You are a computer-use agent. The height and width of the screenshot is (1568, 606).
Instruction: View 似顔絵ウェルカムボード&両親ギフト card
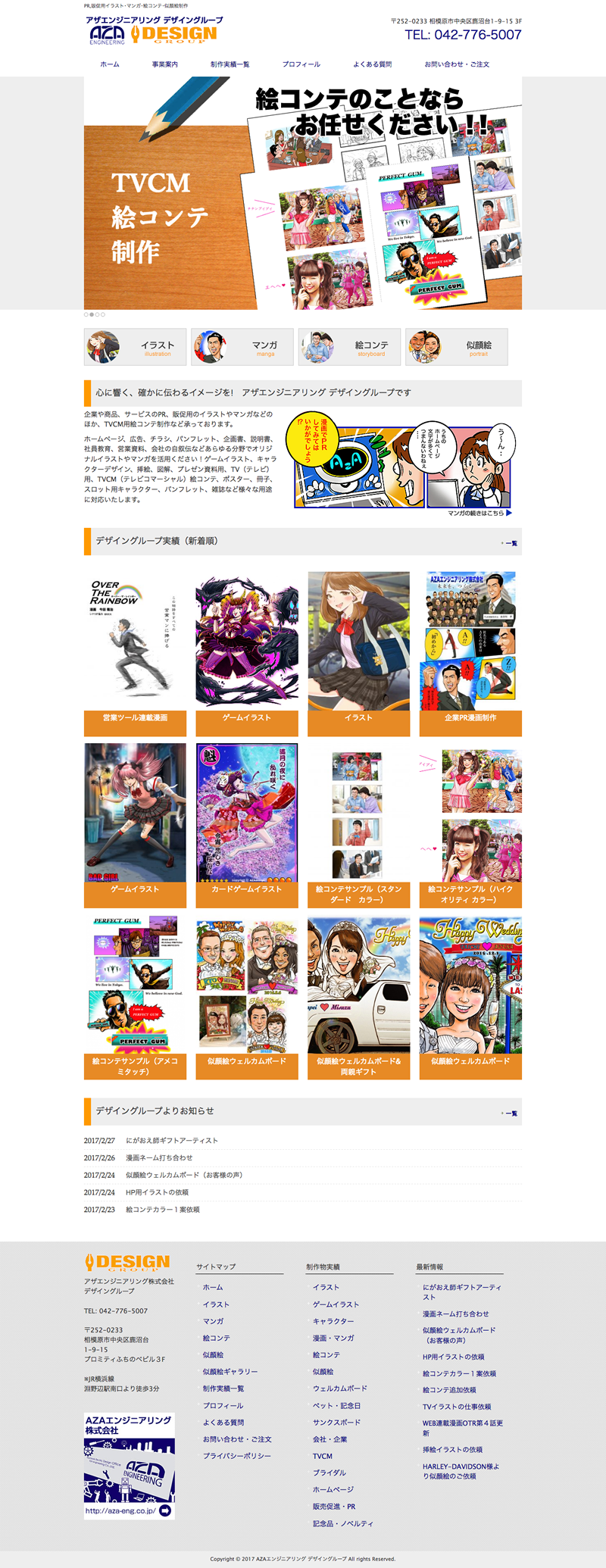(358, 1066)
